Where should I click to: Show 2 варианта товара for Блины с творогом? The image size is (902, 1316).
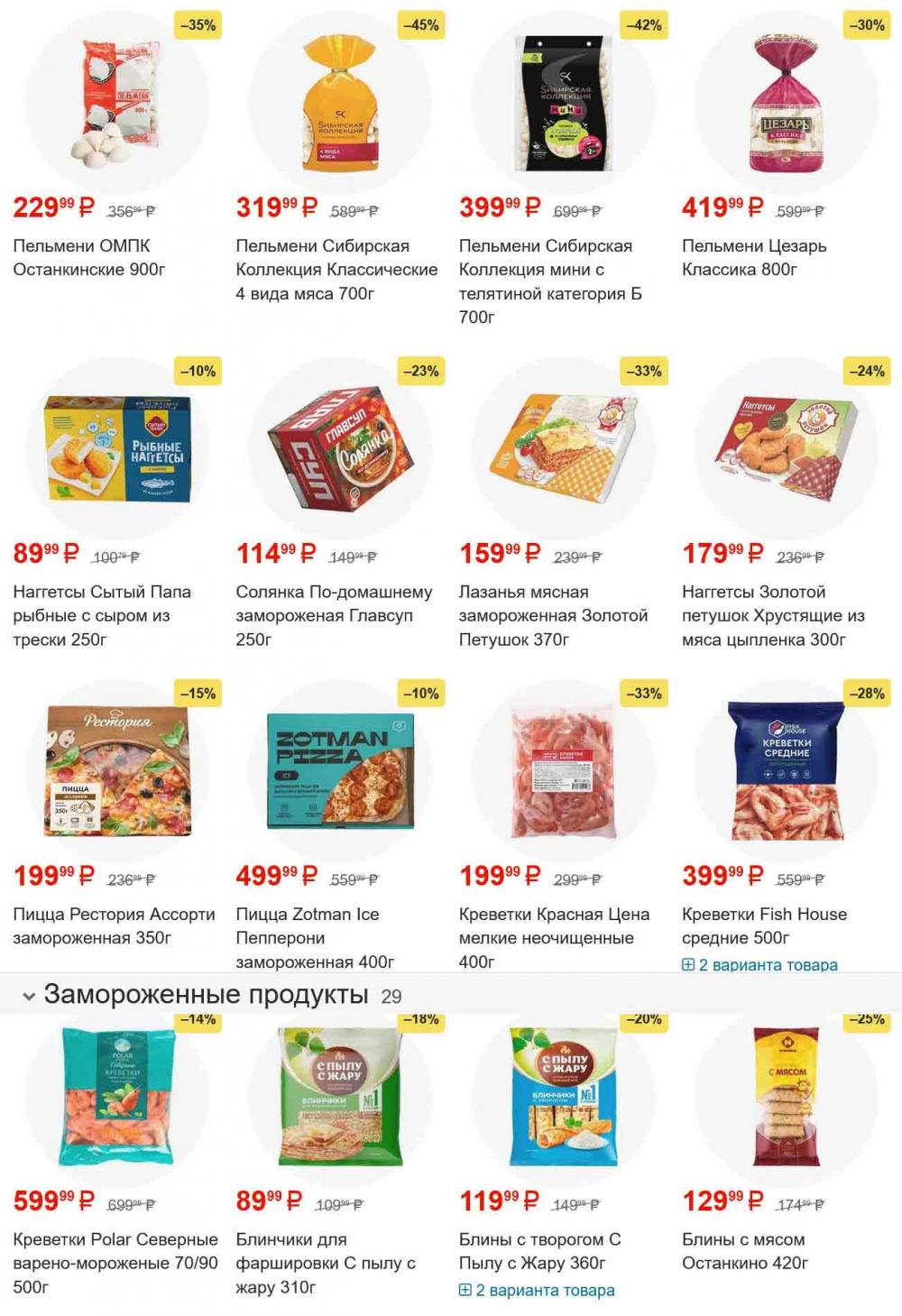pos(537,1291)
